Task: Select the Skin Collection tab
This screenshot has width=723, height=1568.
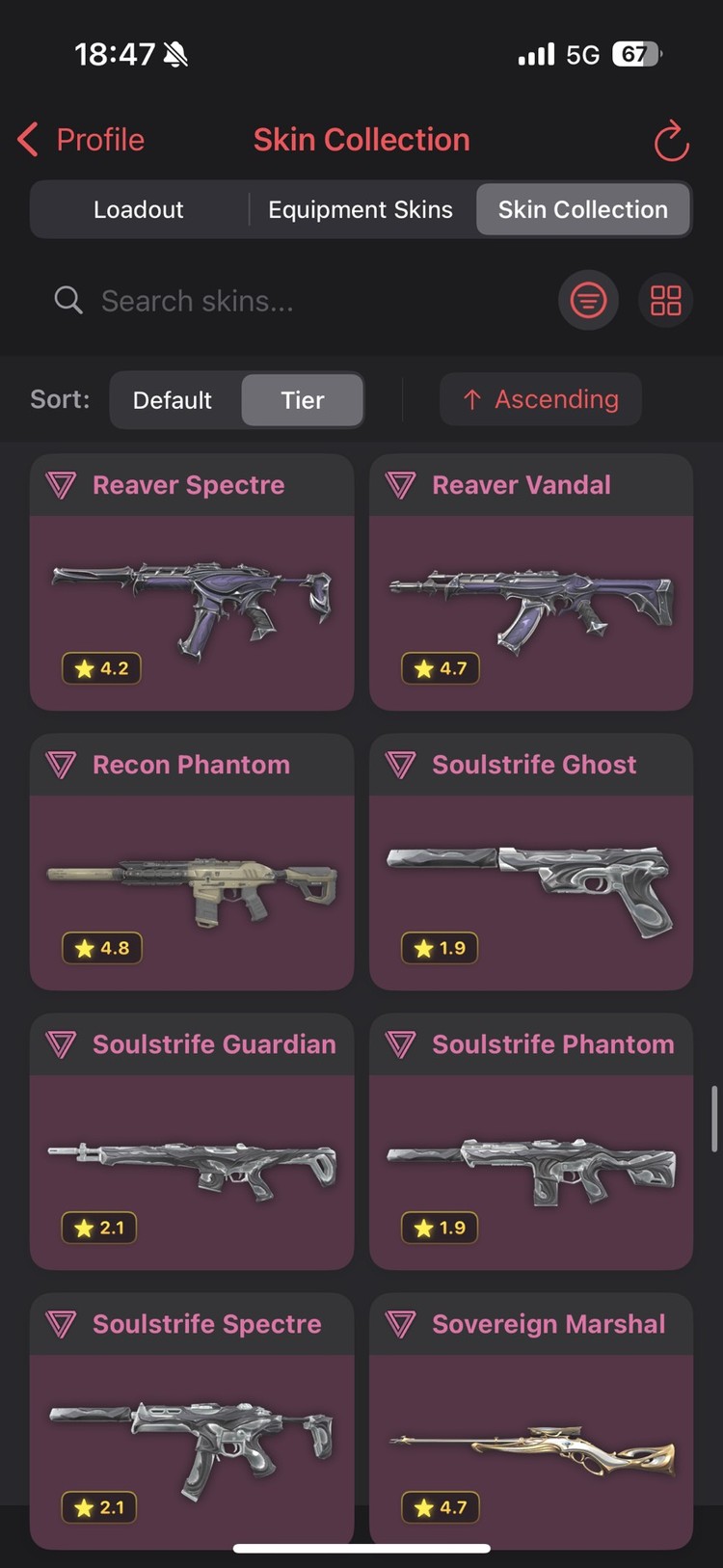Action: click(x=582, y=209)
